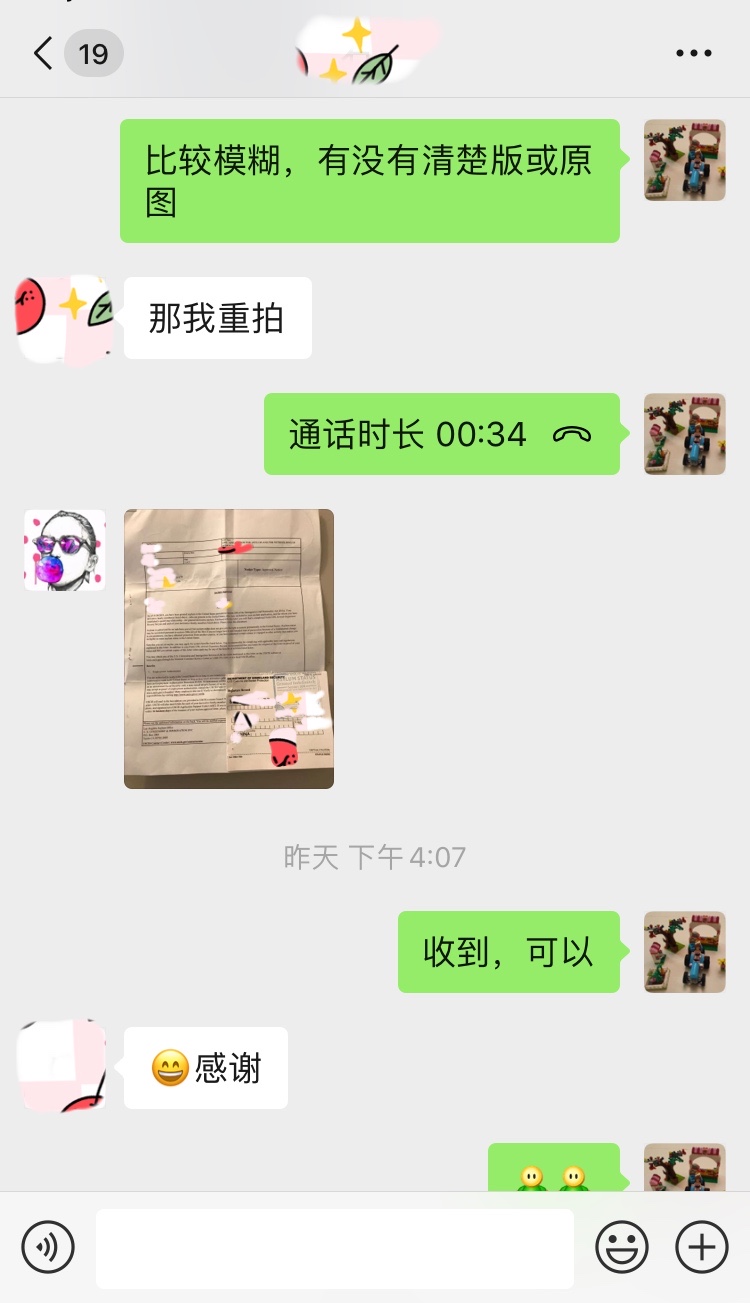Open the sent document photo

(x=229, y=649)
